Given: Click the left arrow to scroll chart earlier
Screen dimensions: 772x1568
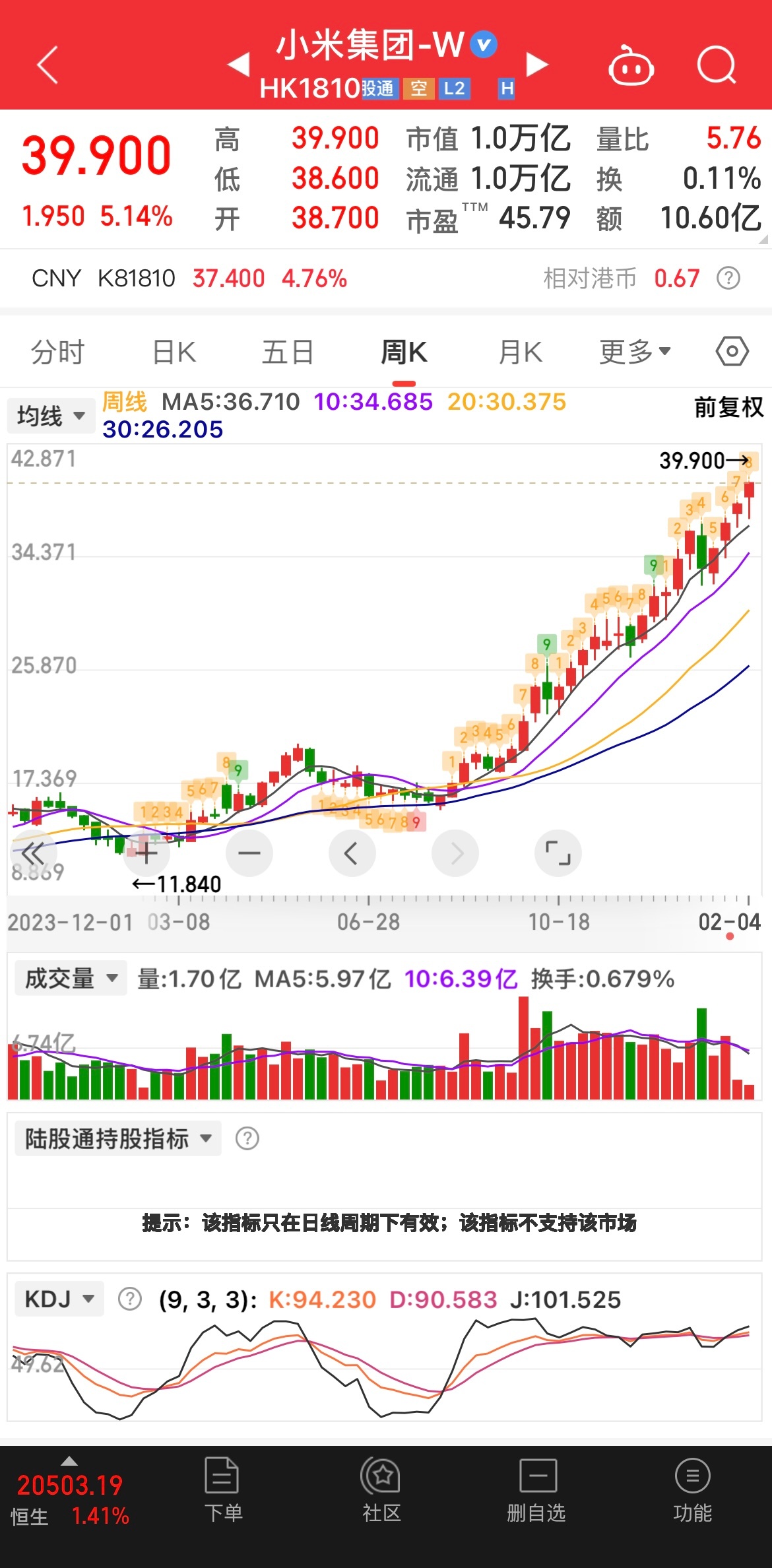Looking at the screenshot, I should [x=352, y=853].
